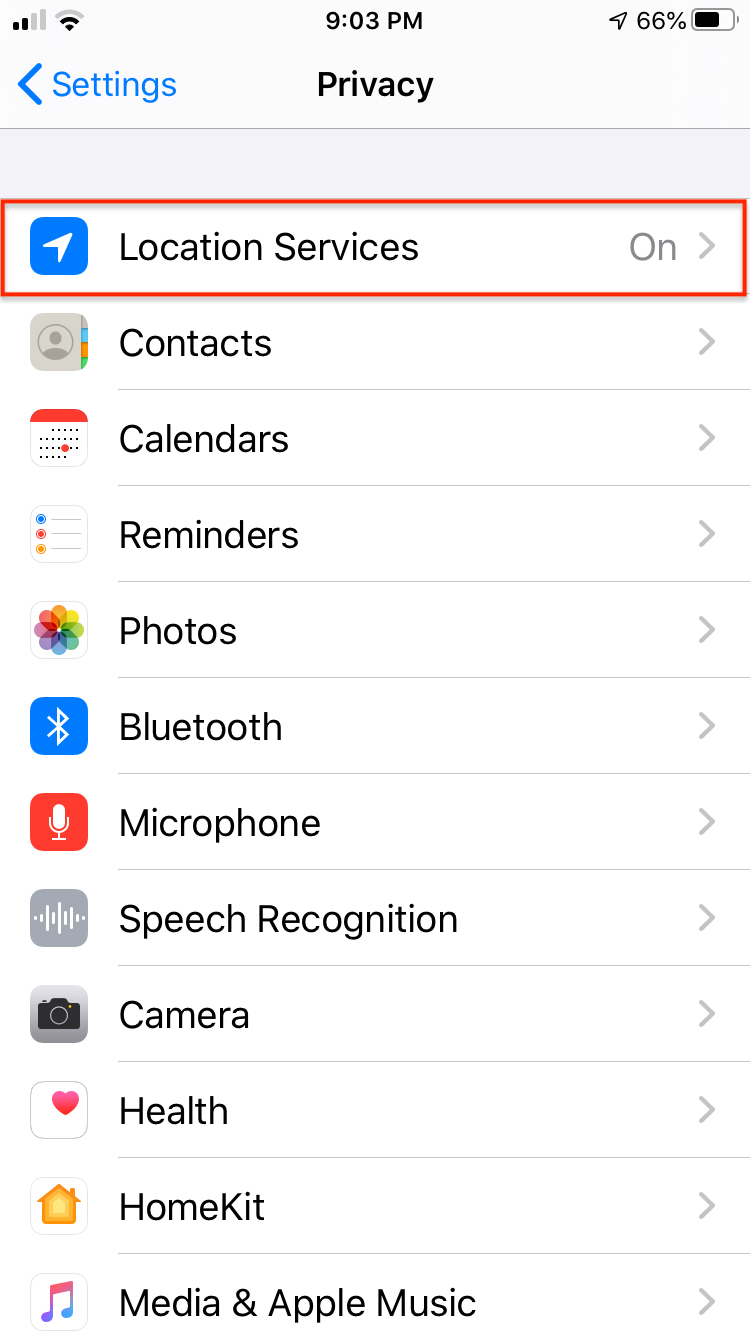Open Contacts privacy settings
This screenshot has height=1334, width=750.
(375, 343)
